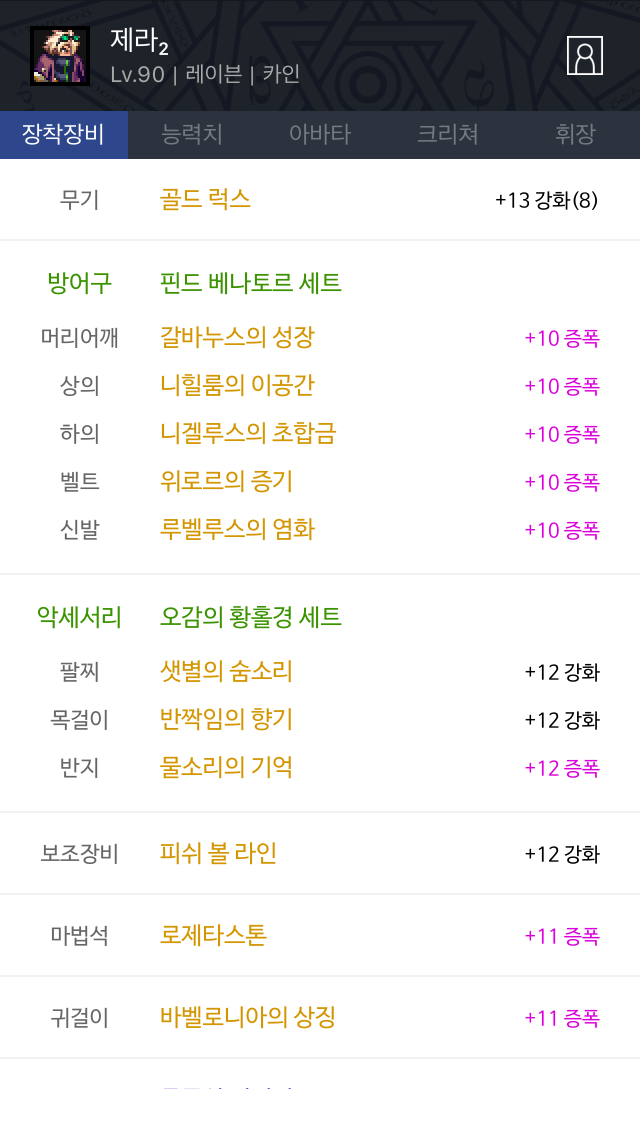
Task: Open 샛별의 숨소리 bracelet item
Action: [226, 671]
